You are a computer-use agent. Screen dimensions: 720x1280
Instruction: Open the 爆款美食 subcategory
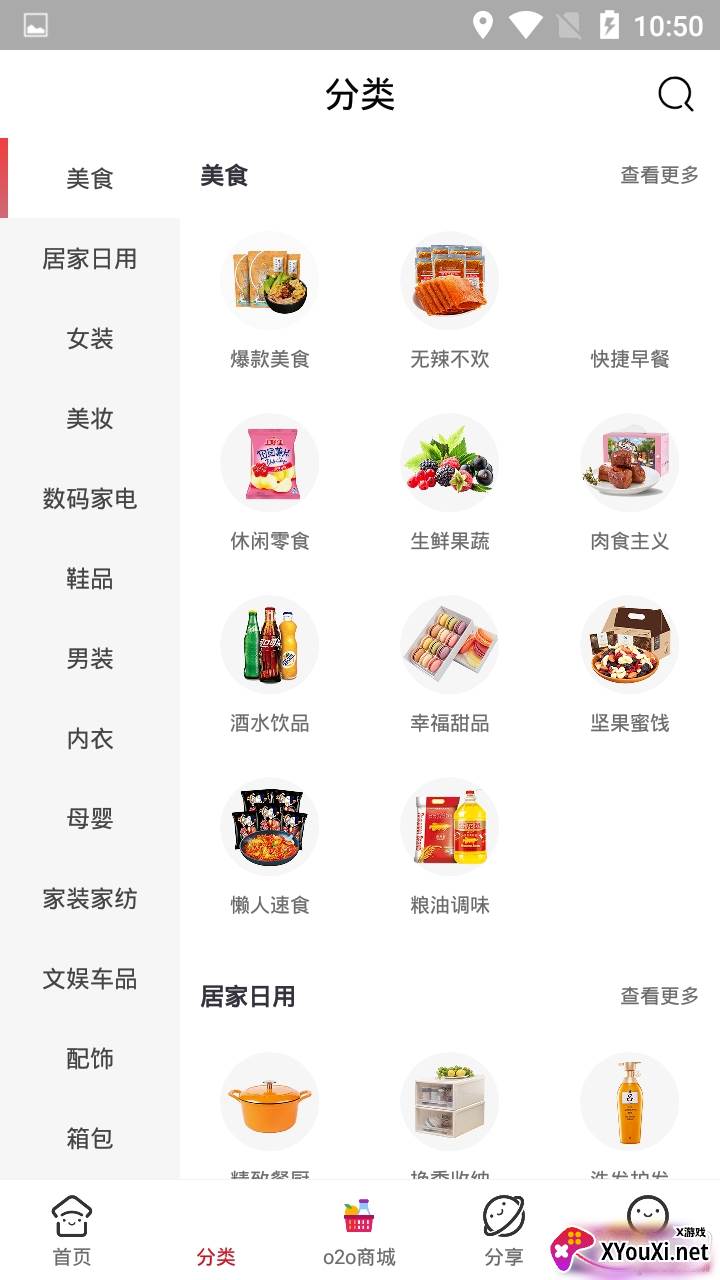click(270, 300)
